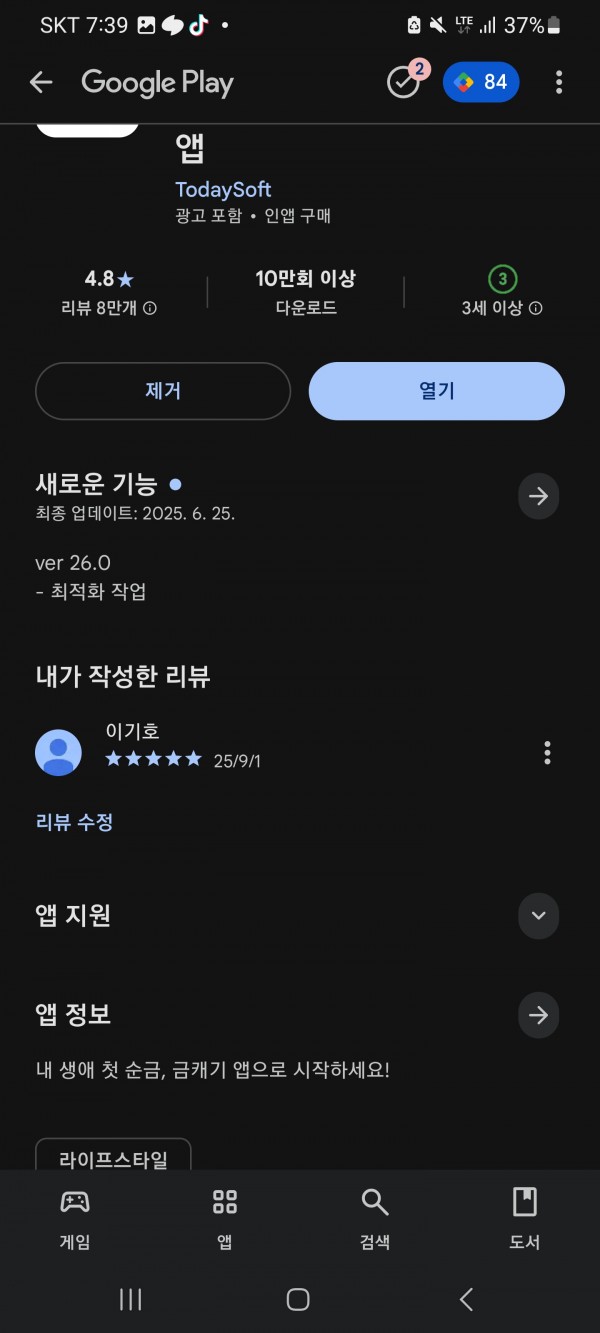This screenshot has width=600, height=1333.
Task: Switch to the 앱 tab
Action: (225, 1219)
